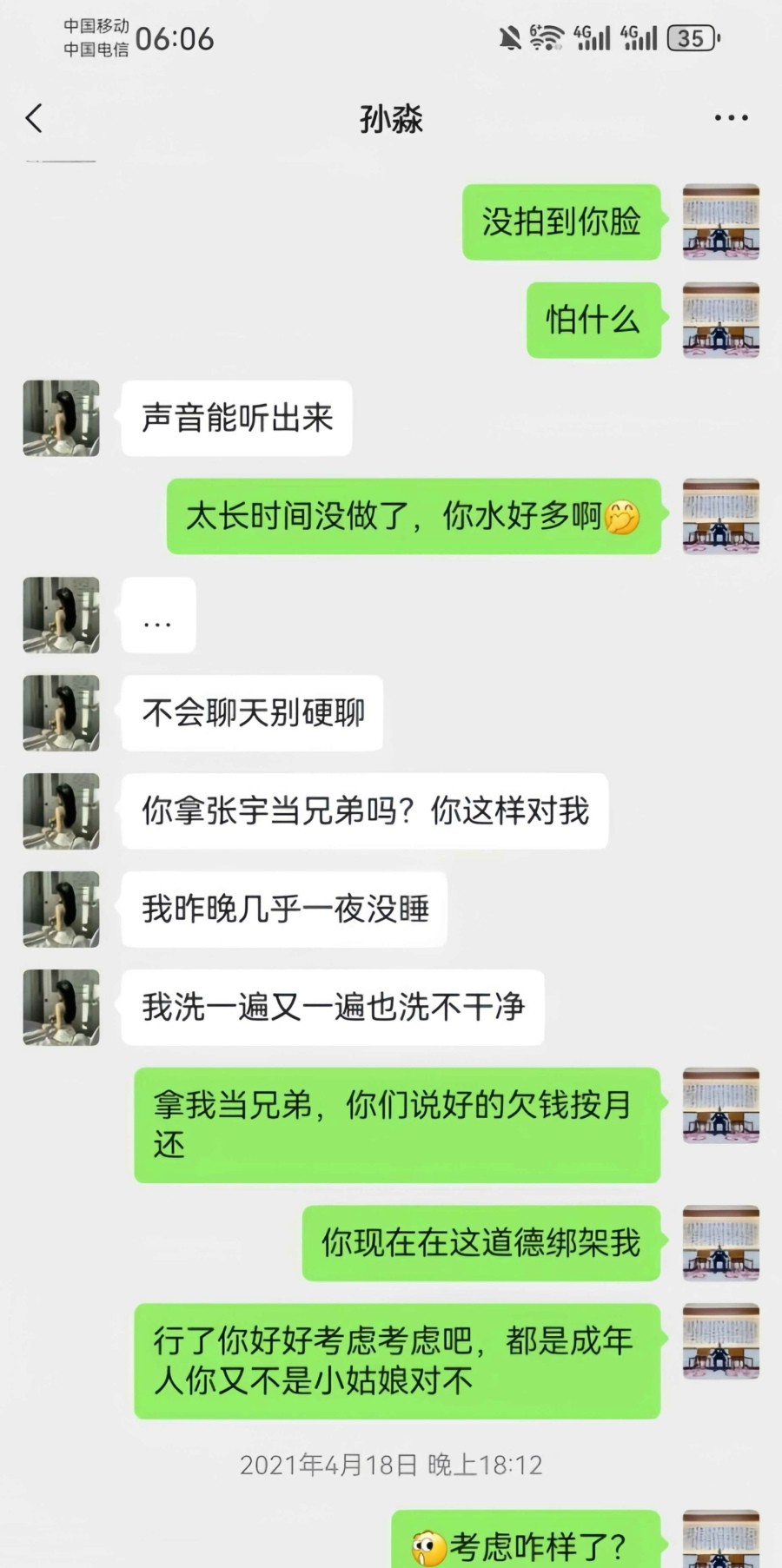View profile from avatar beside "不会聊天别硬聊"
782x1568 pixels.
pyautogui.click(x=61, y=712)
